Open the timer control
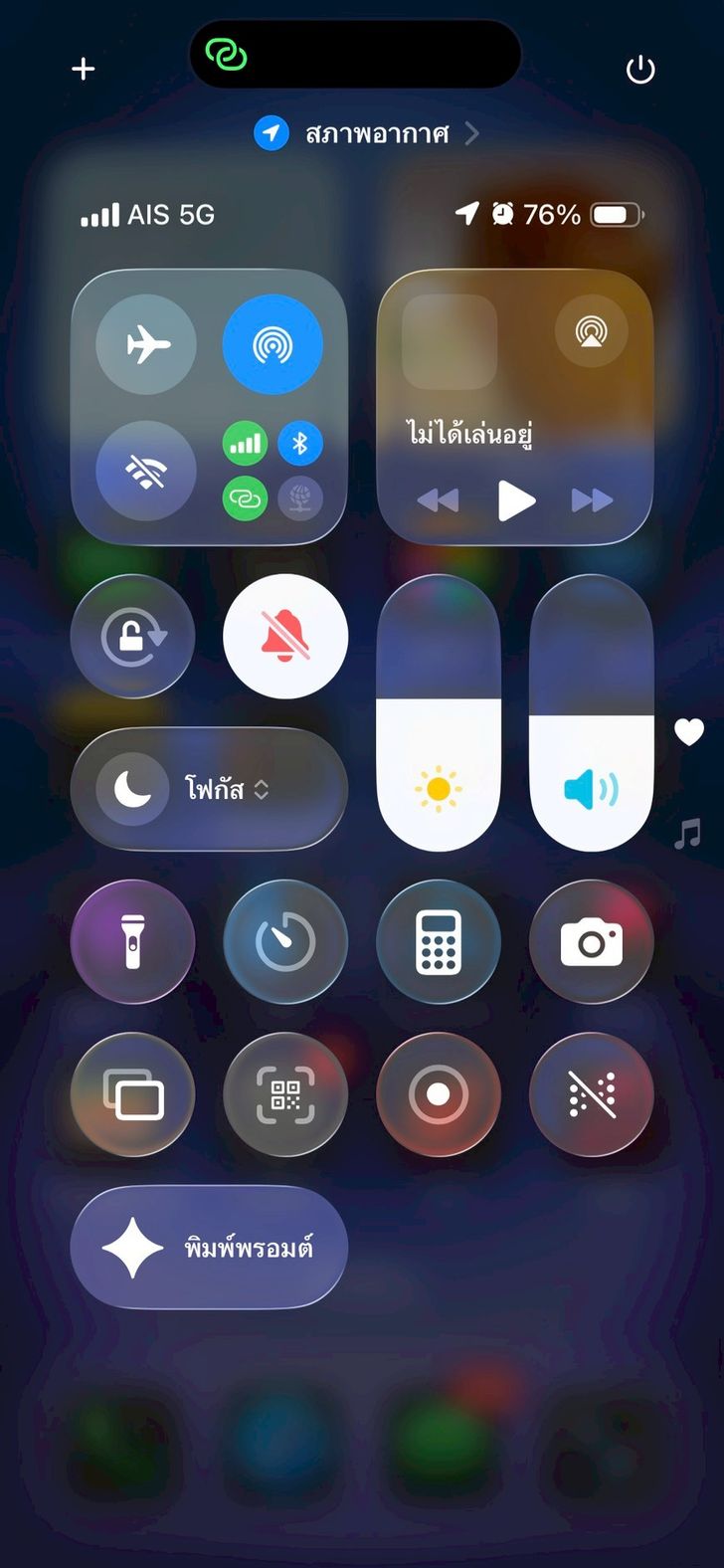Image resolution: width=724 pixels, height=1568 pixels. 285,941
